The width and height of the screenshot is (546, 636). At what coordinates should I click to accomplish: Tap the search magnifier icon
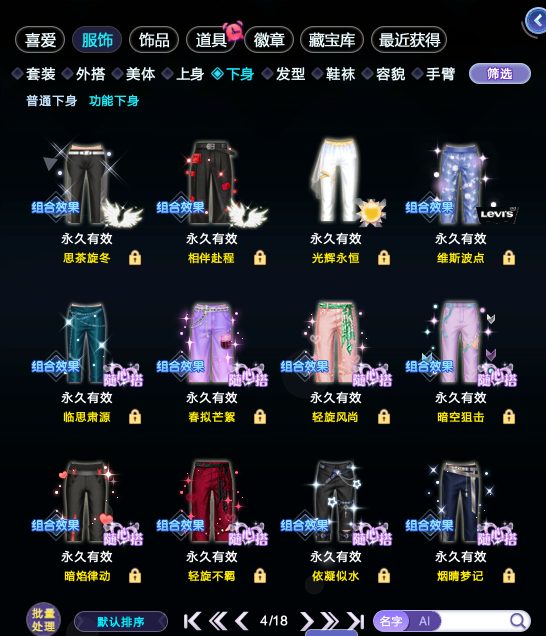click(517, 621)
